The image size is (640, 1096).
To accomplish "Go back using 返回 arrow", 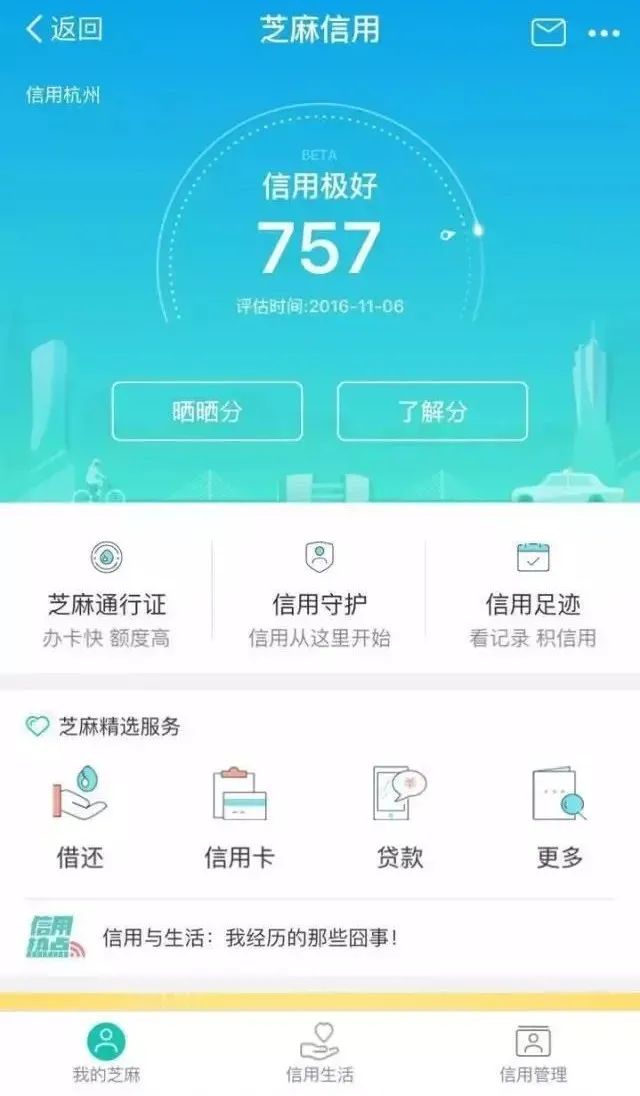I will 63,30.
